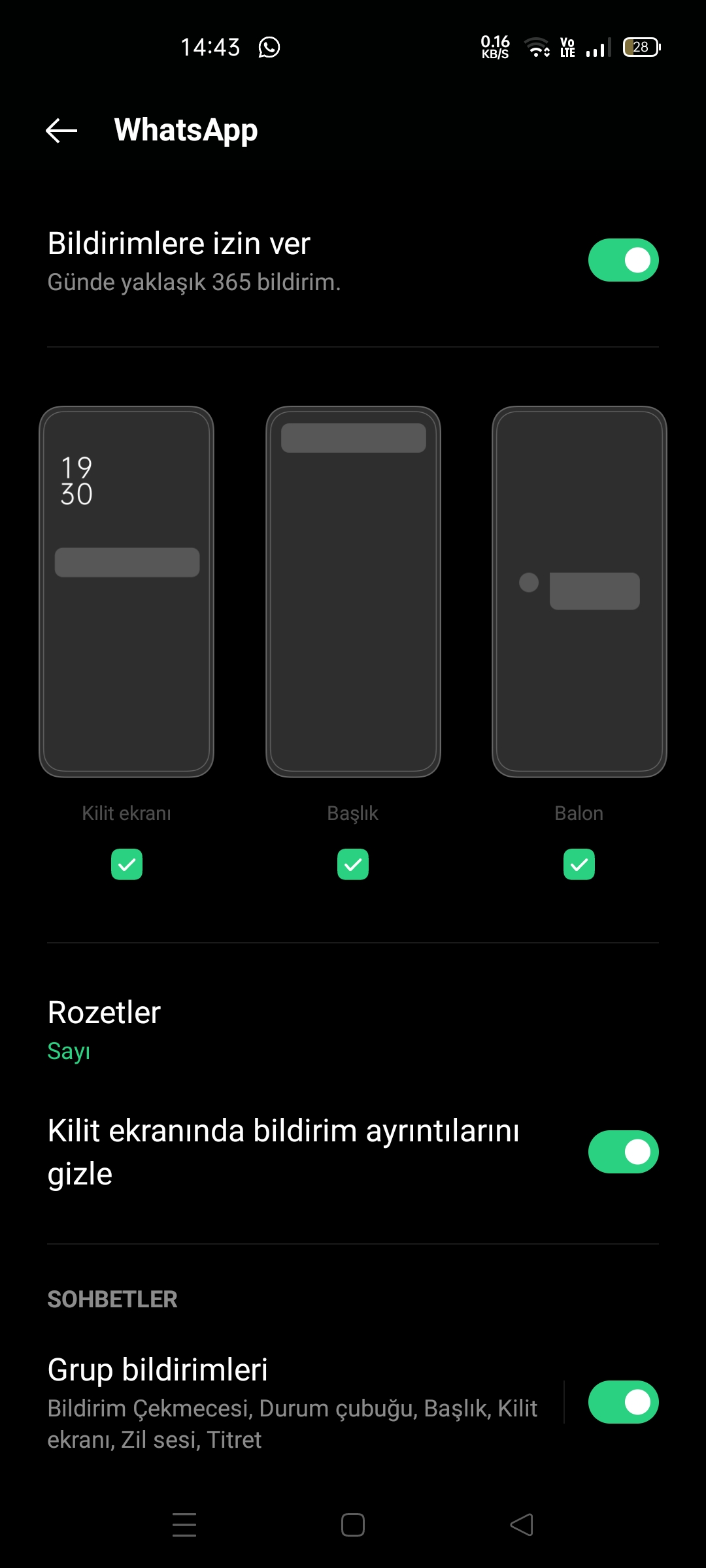The image size is (706, 1568).
Task: Disable Kilit ekranında bildirim ayrıntılarını gizle
Action: pos(623,1152)
